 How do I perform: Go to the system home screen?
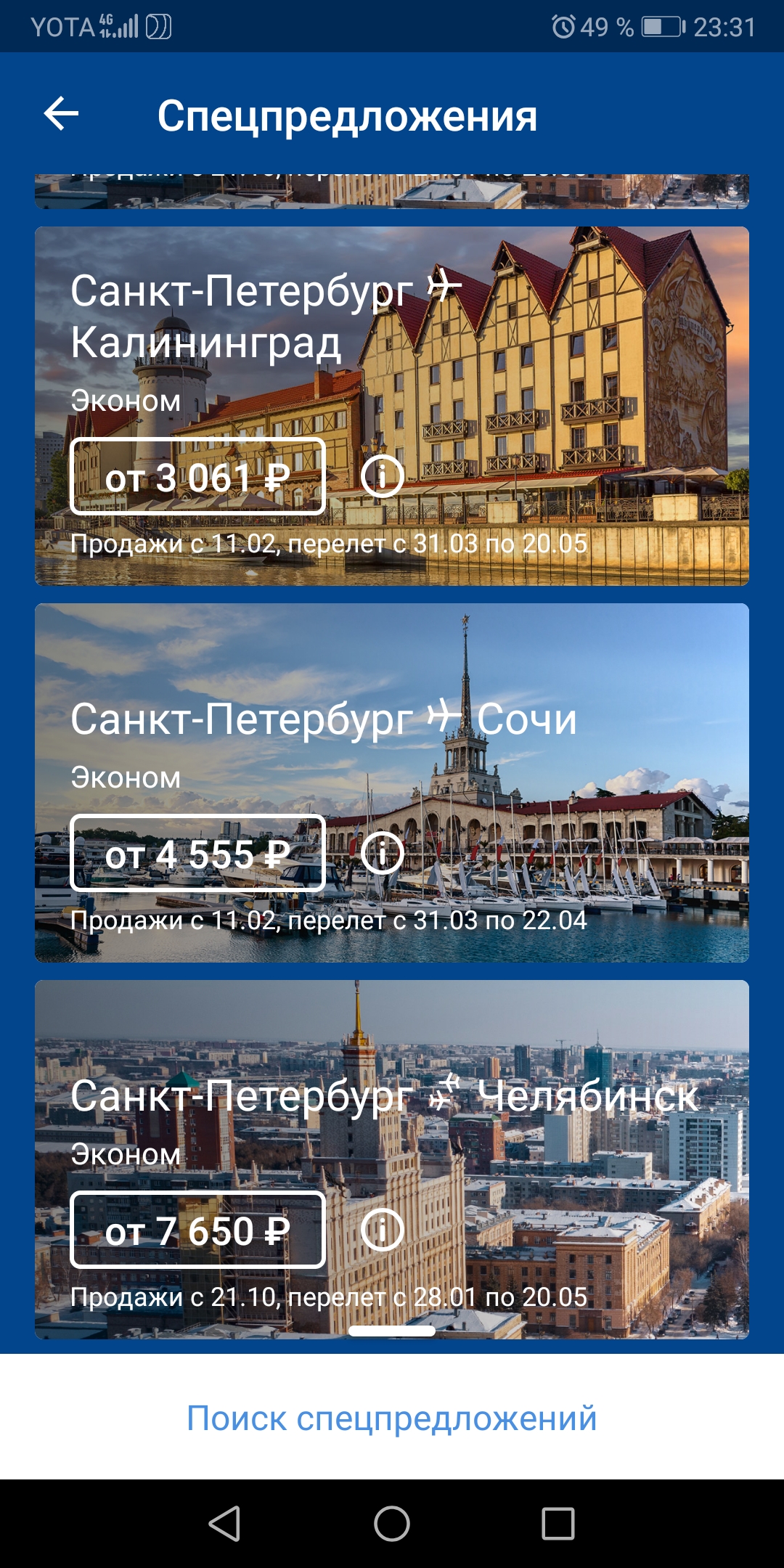tap(392, 1523)
